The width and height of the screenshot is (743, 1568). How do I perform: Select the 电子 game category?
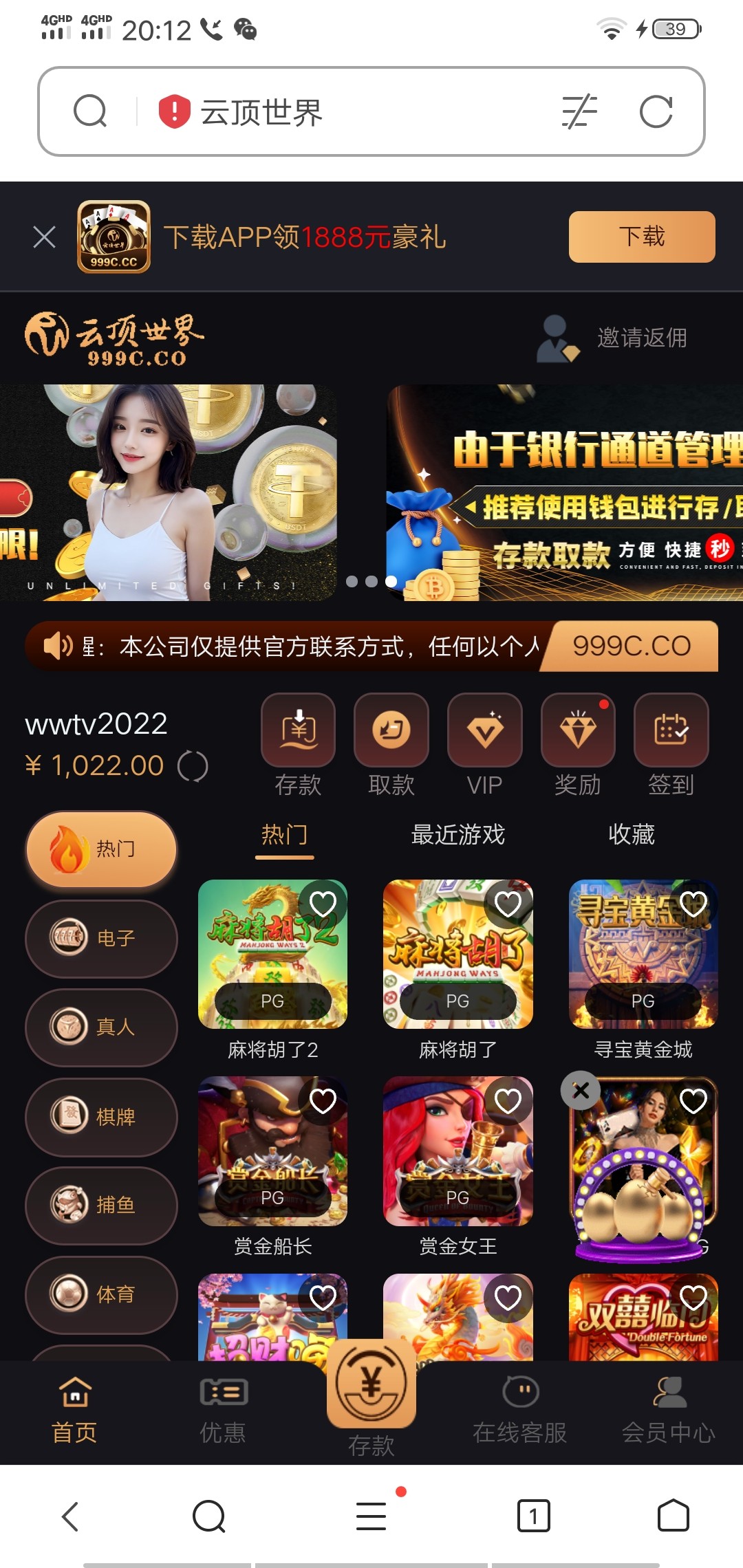101,938
